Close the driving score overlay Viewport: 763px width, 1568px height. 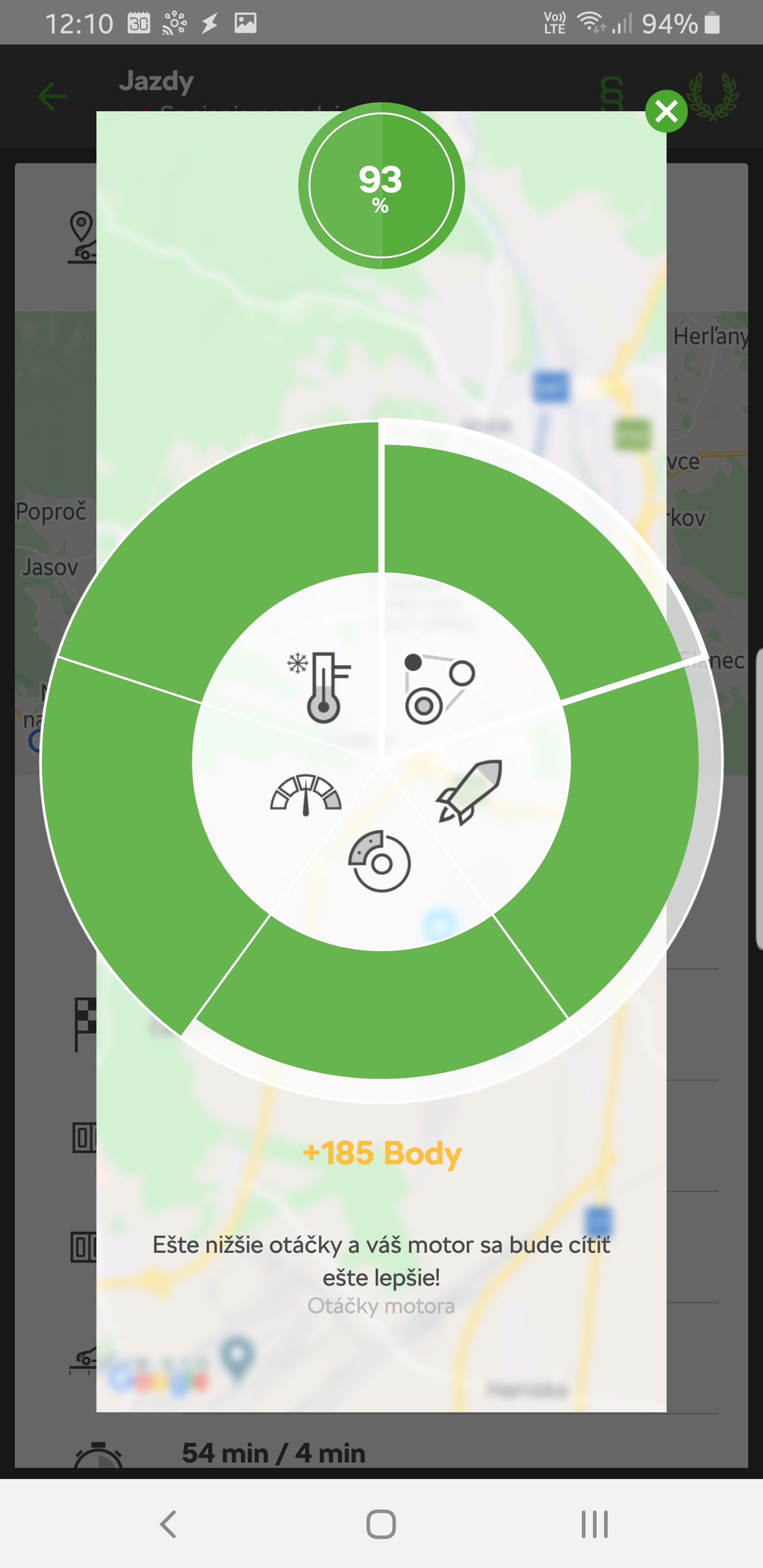tap(666, 111)
